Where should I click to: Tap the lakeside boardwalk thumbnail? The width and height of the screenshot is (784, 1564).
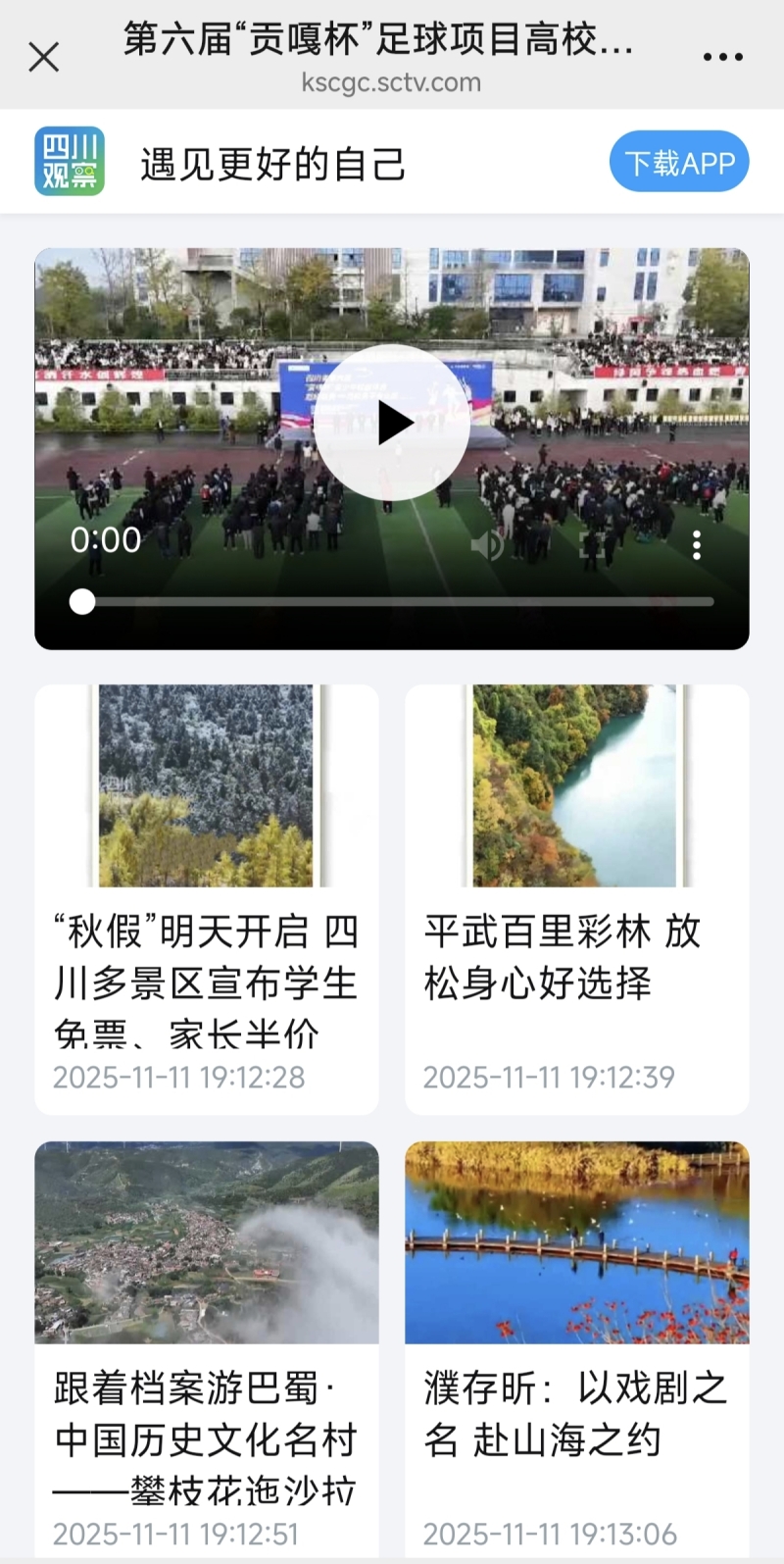coord(577,1242)
